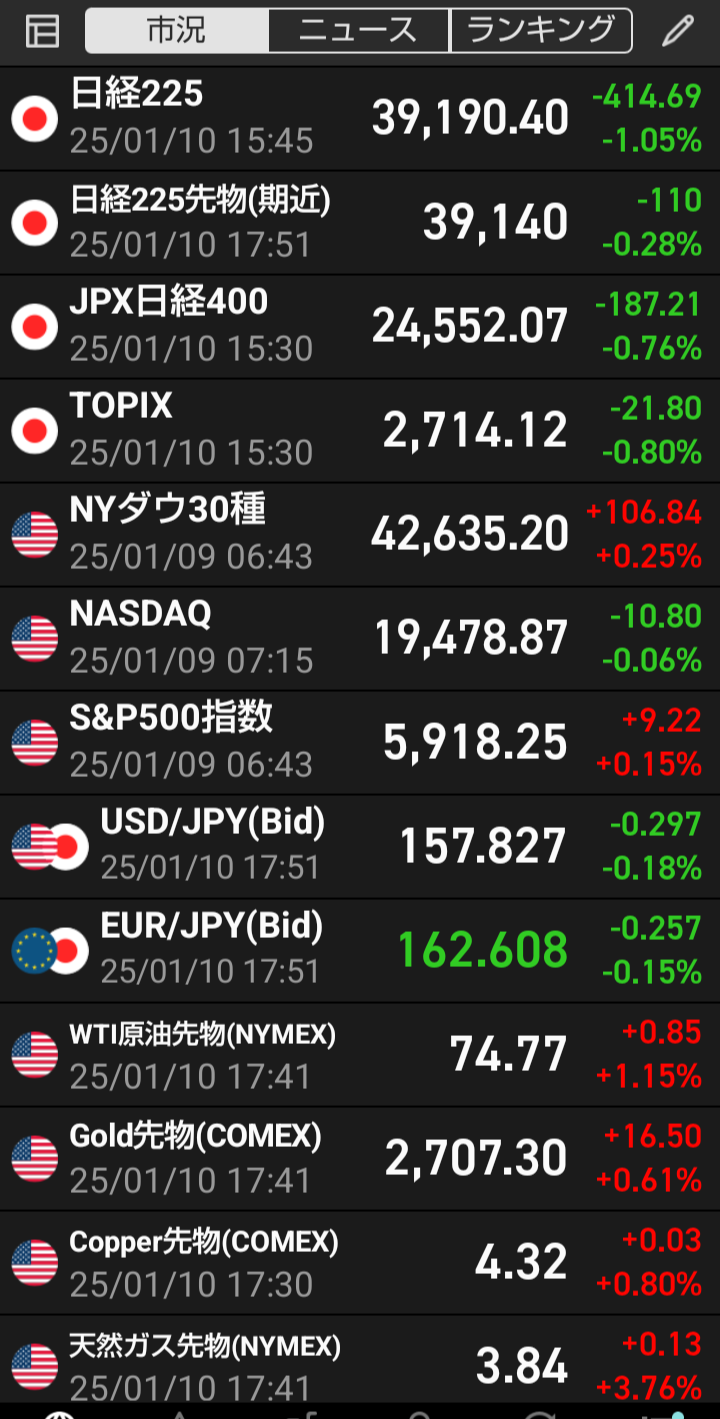This screenshot has height=1419, width=720.
Task: Switch to the ニュース tab
Action: click(x=359, y=31)
